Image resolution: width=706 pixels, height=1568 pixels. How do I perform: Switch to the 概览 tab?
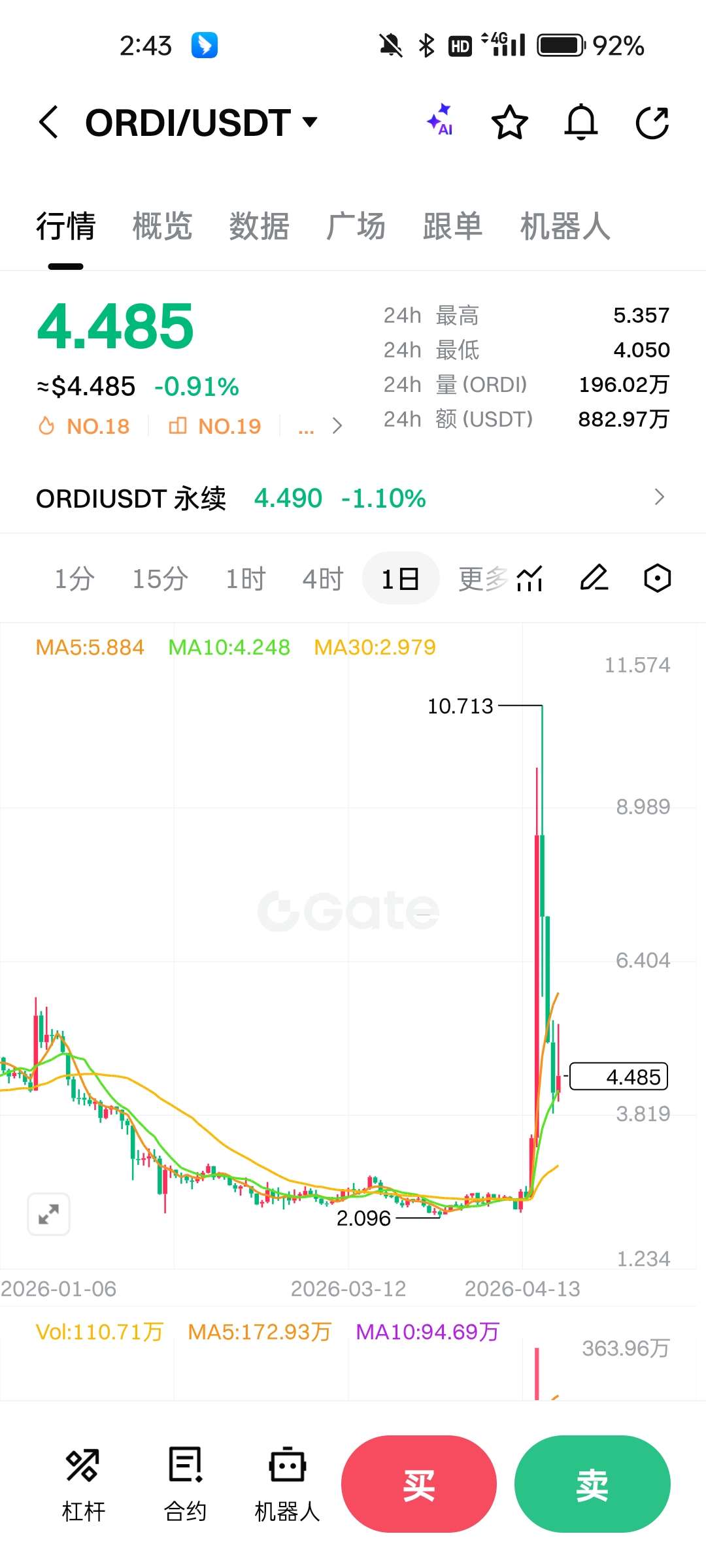tap(162, 226)
